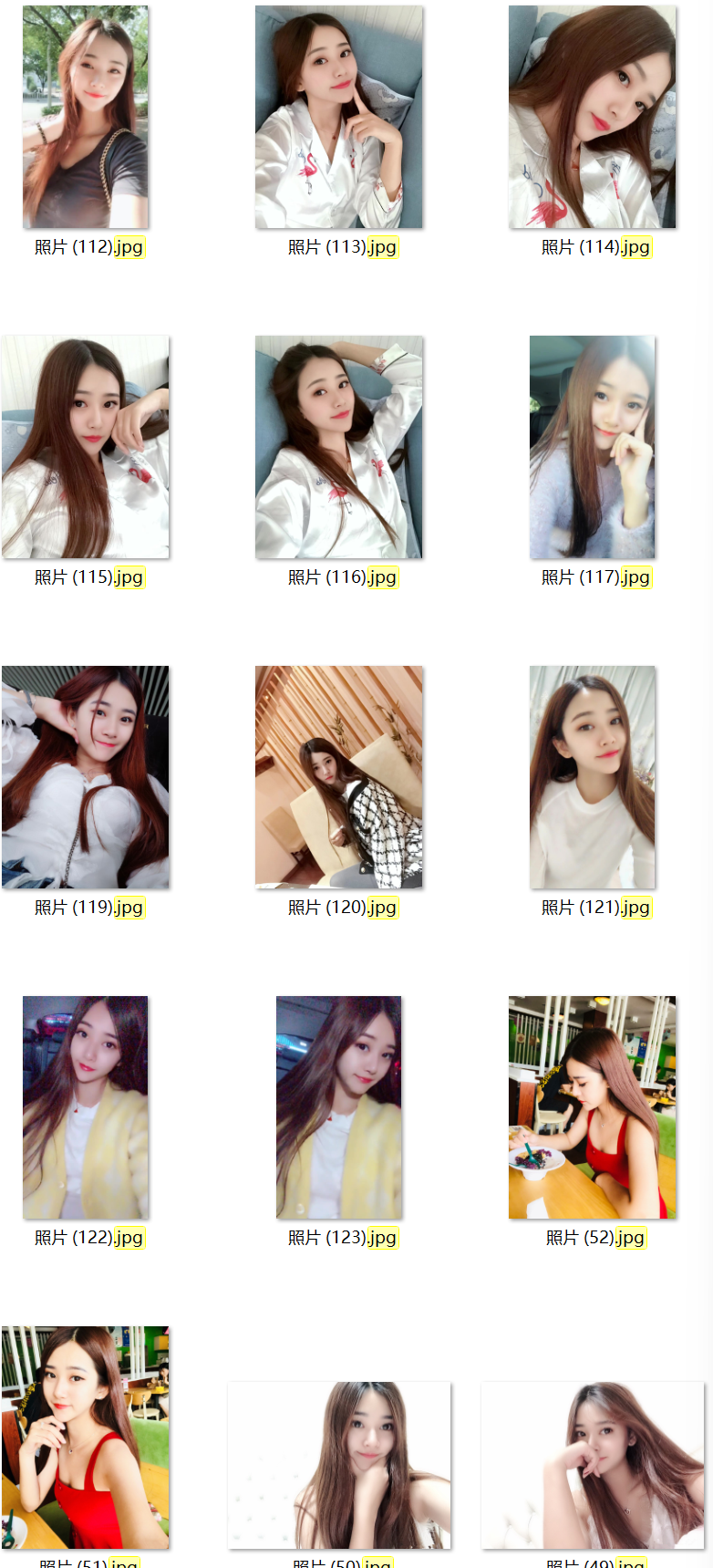This screenshot has width=713, height=1568.
Task: Tap the photo 照片 (52).jpg
Action: click(x=593, y=1107)
